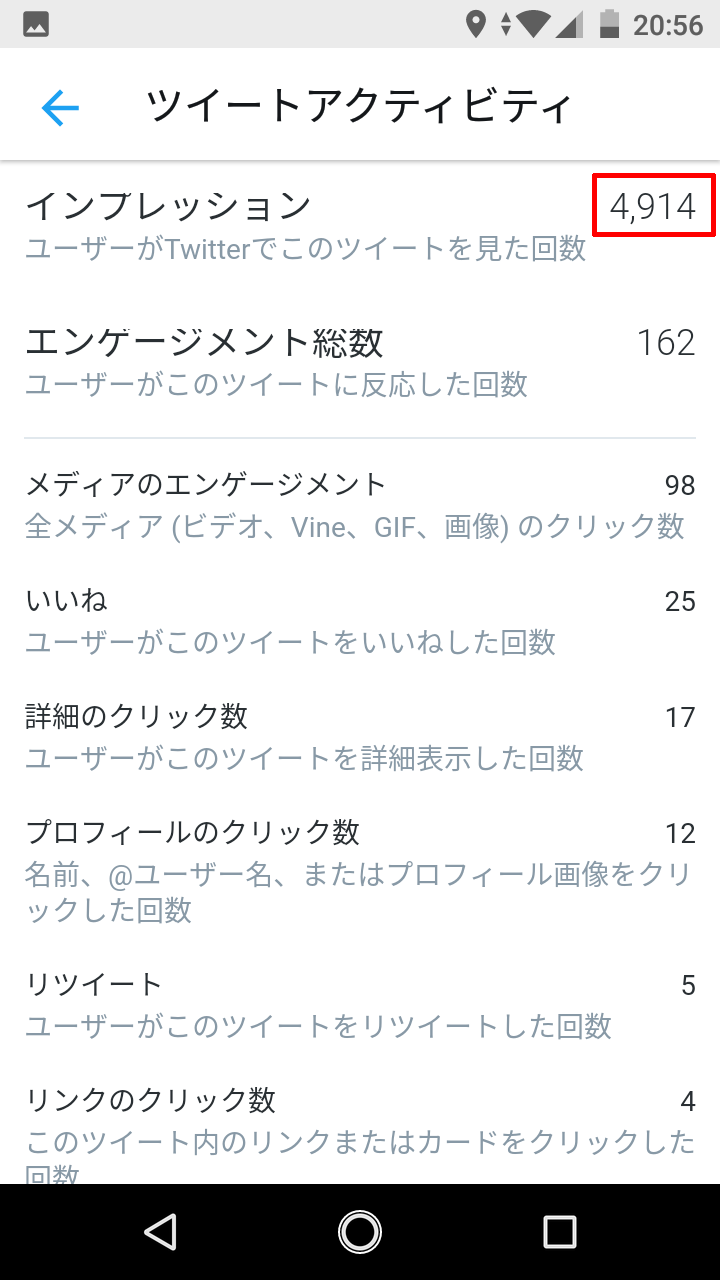The image size is (720, 1280).
Task: Go back from the Tweet activity screen
Action: (60, 107)
